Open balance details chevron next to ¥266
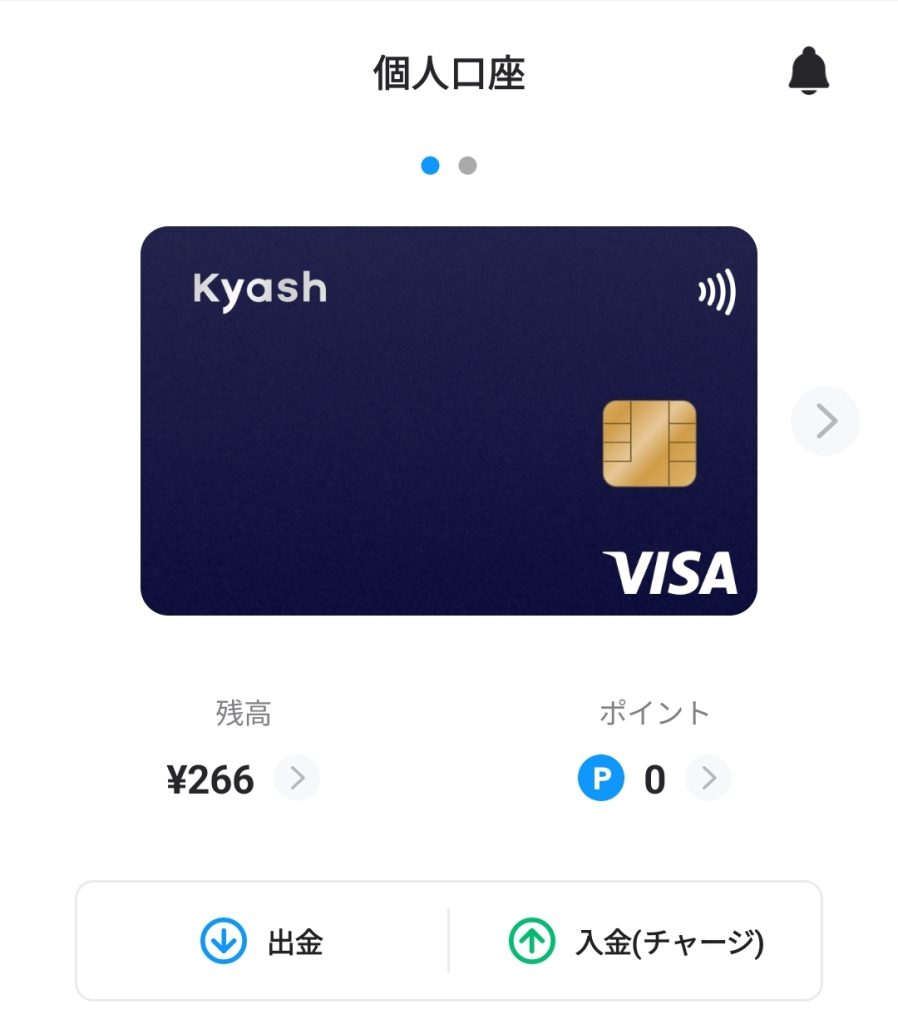The image size is (898, 1024). point(297,779)
